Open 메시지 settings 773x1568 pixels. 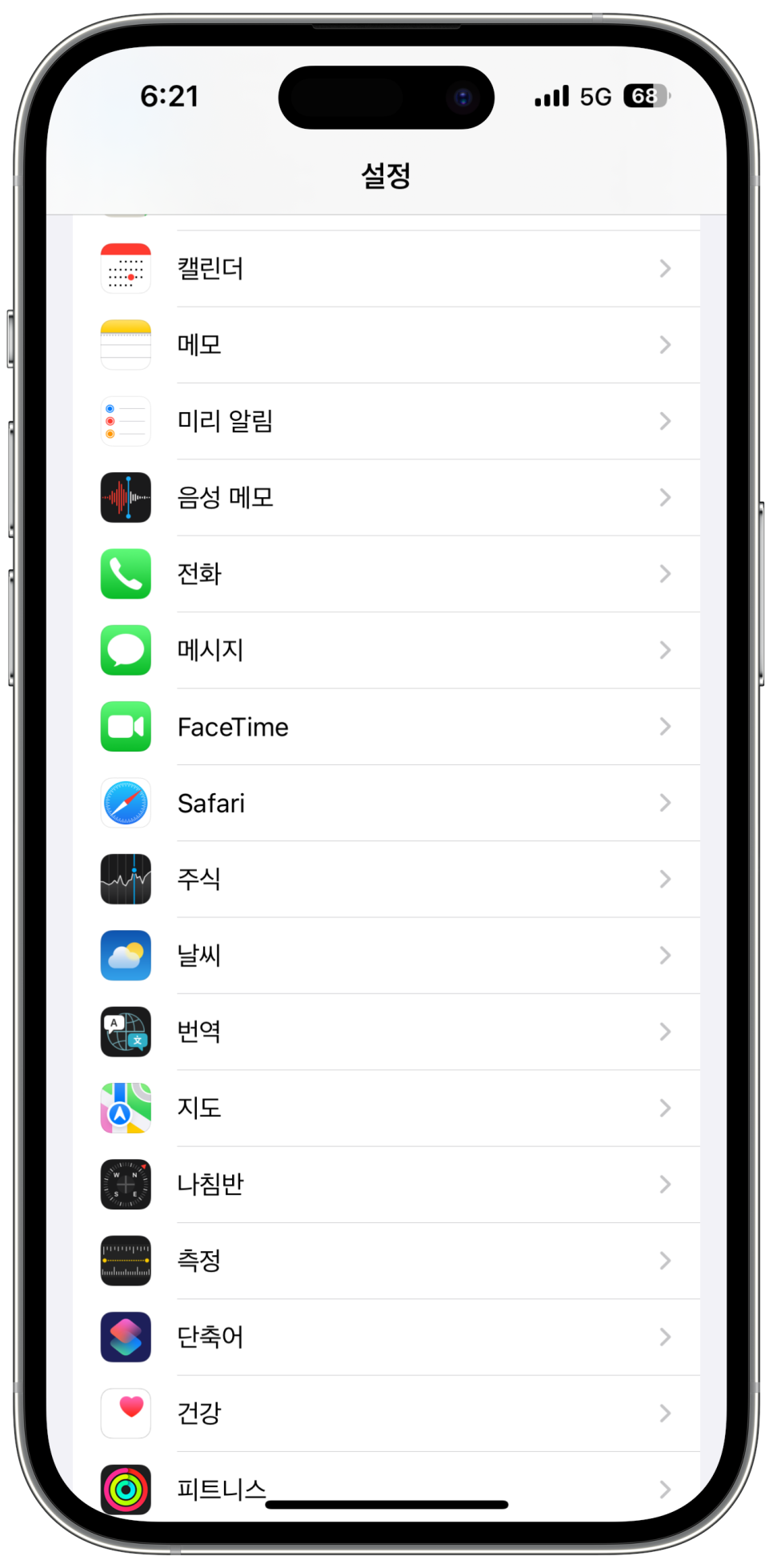(386, 650)
